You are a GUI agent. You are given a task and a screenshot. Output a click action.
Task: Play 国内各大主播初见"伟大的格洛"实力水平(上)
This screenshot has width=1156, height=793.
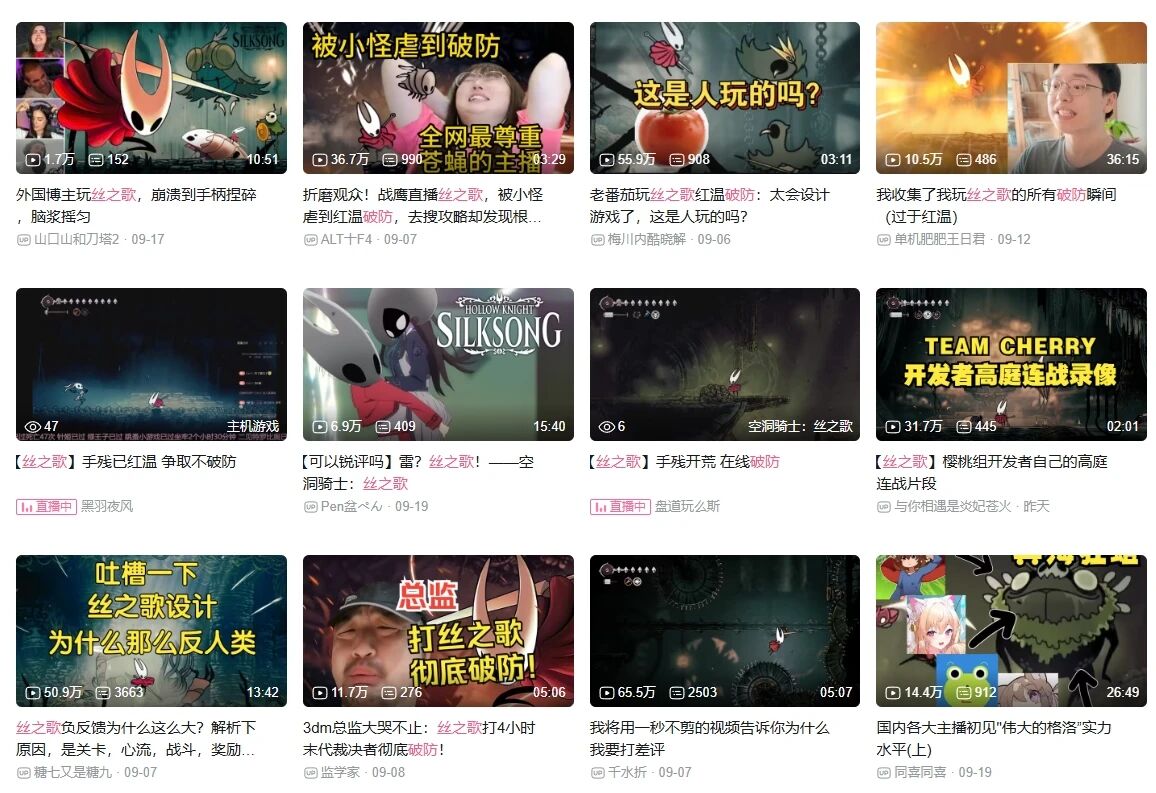tap(1011, 631)
